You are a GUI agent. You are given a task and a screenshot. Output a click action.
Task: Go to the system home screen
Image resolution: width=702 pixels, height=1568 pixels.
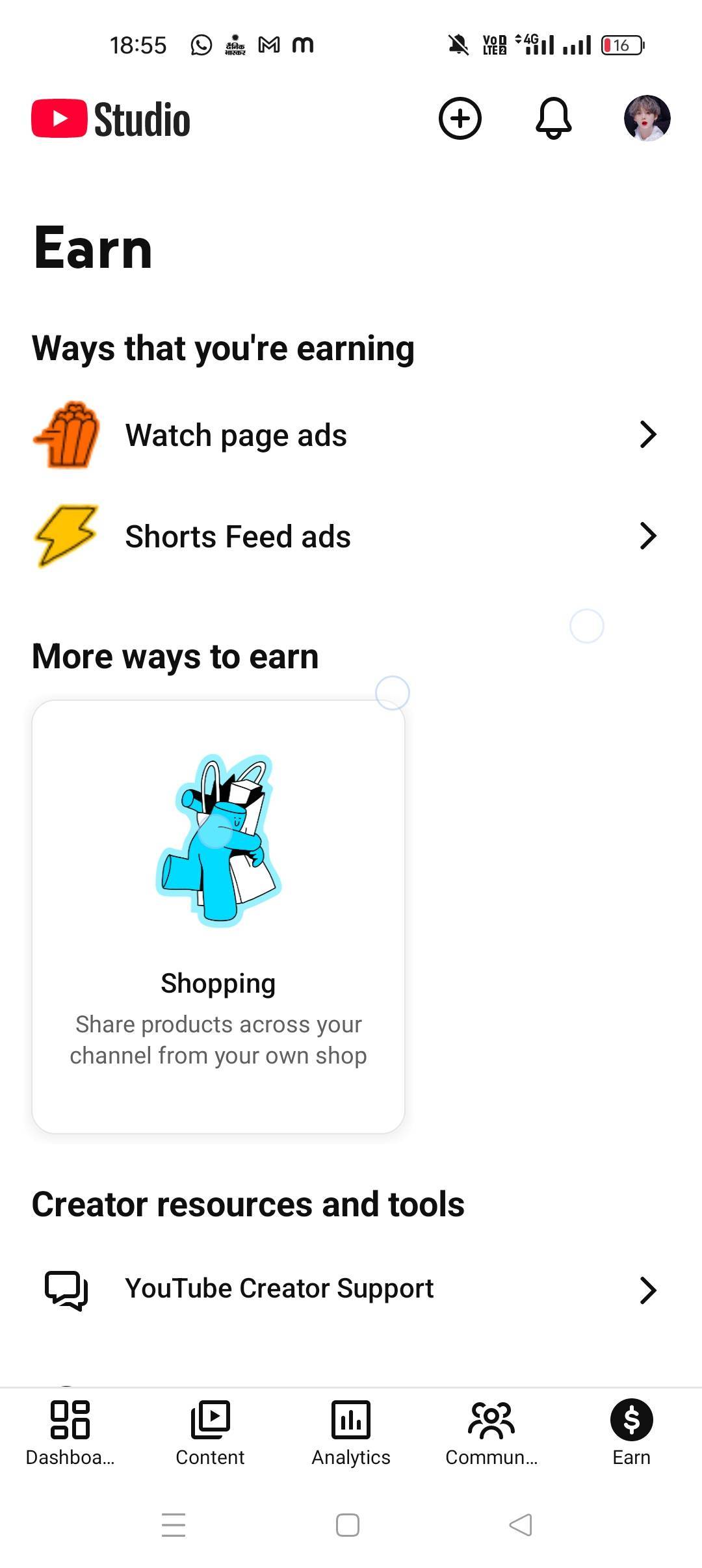coord(348,1525)
